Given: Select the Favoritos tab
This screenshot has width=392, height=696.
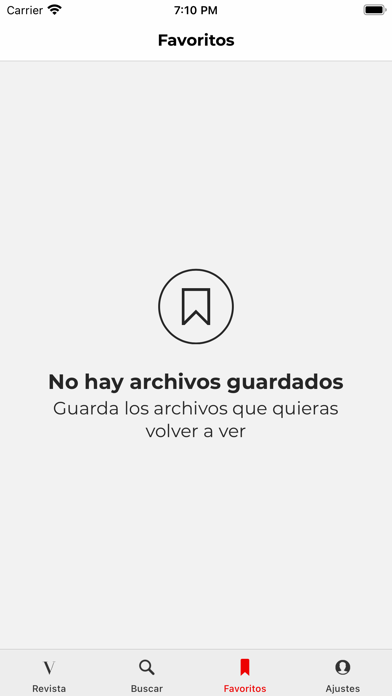Looking at the screenshot, I should point(245,675).
